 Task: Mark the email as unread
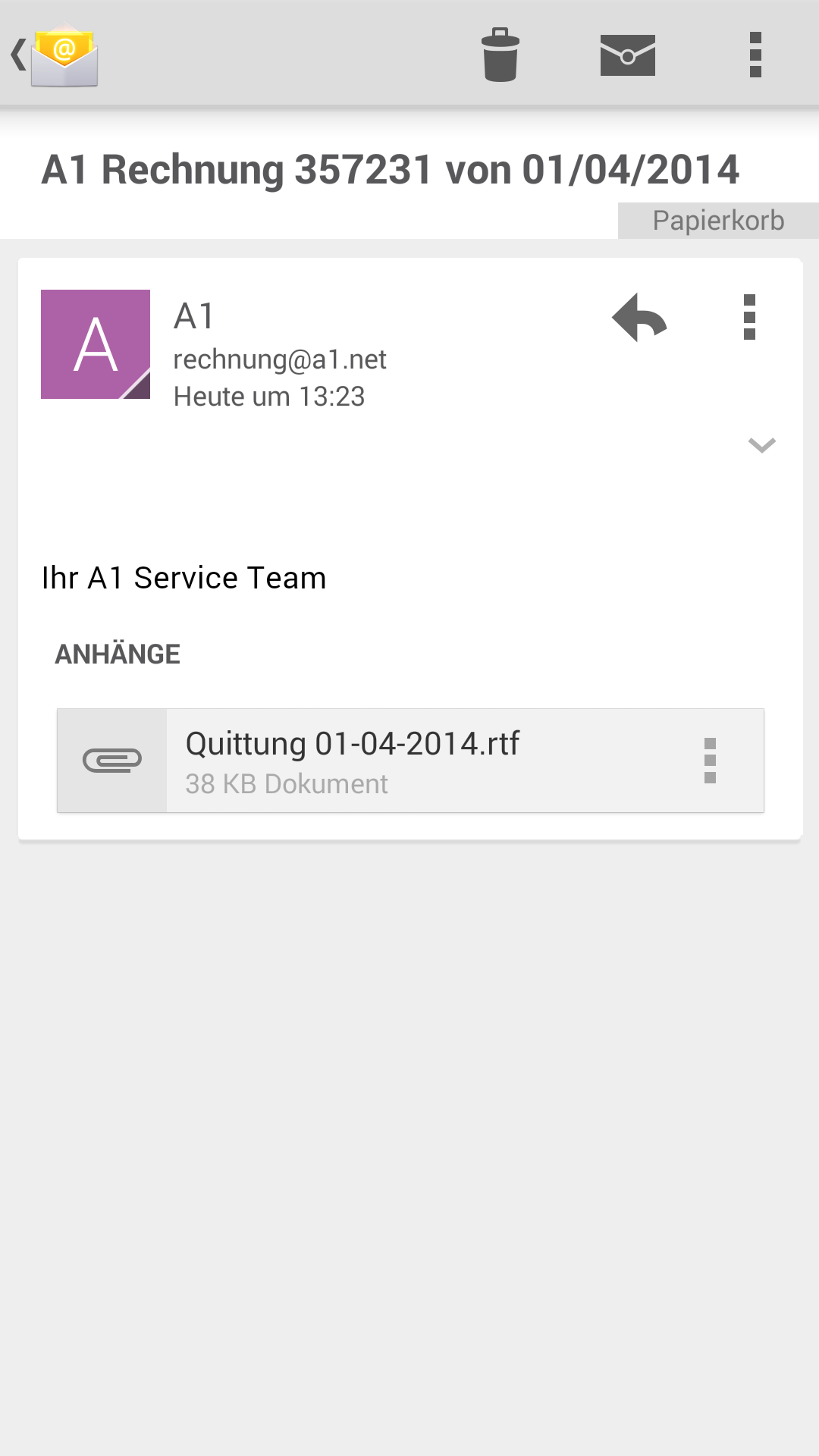click(628, 55)
